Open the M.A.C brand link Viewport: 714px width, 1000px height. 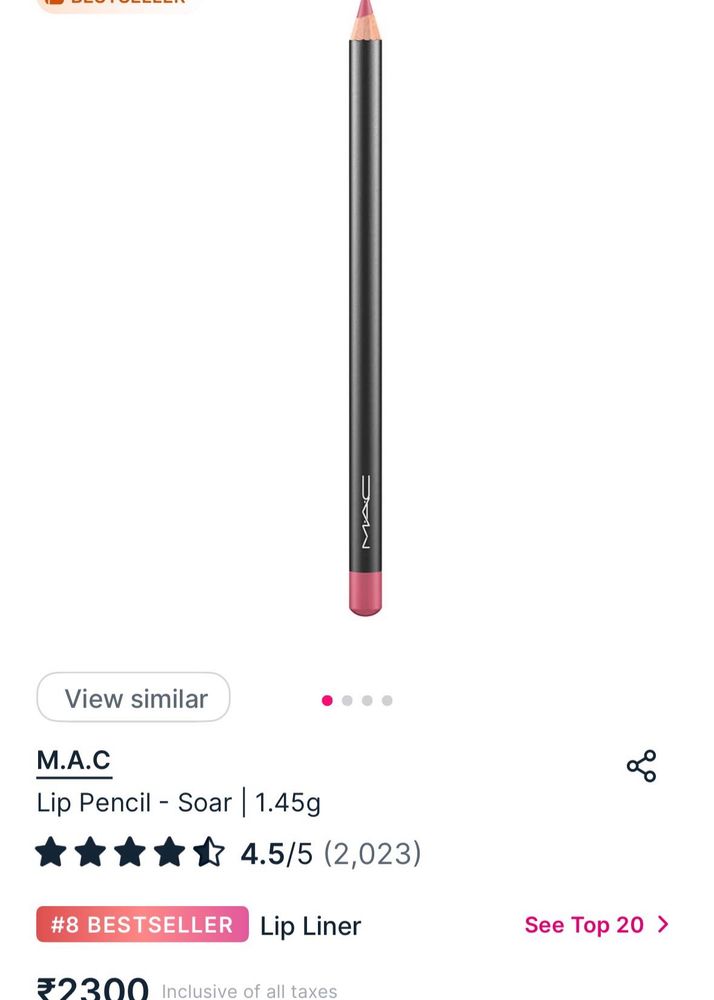(74, 761)
